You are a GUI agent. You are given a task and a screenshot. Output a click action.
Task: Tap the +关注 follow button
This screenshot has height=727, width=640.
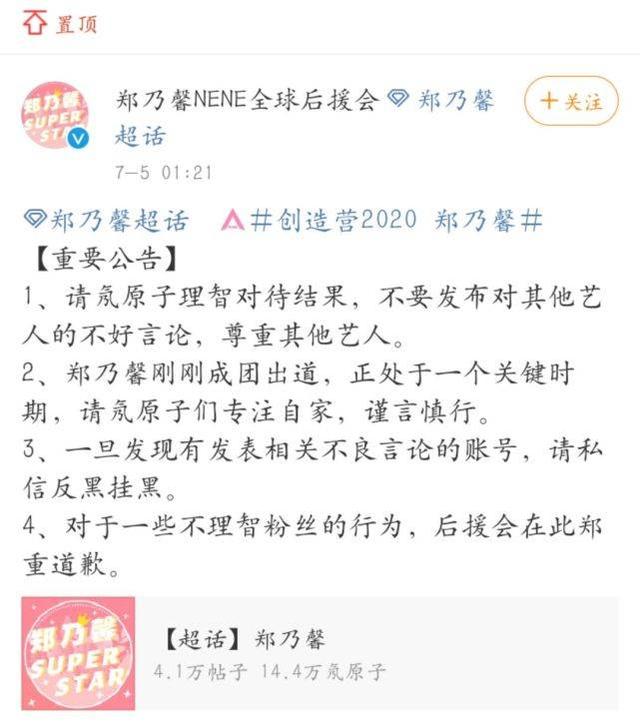pos(571,101)
